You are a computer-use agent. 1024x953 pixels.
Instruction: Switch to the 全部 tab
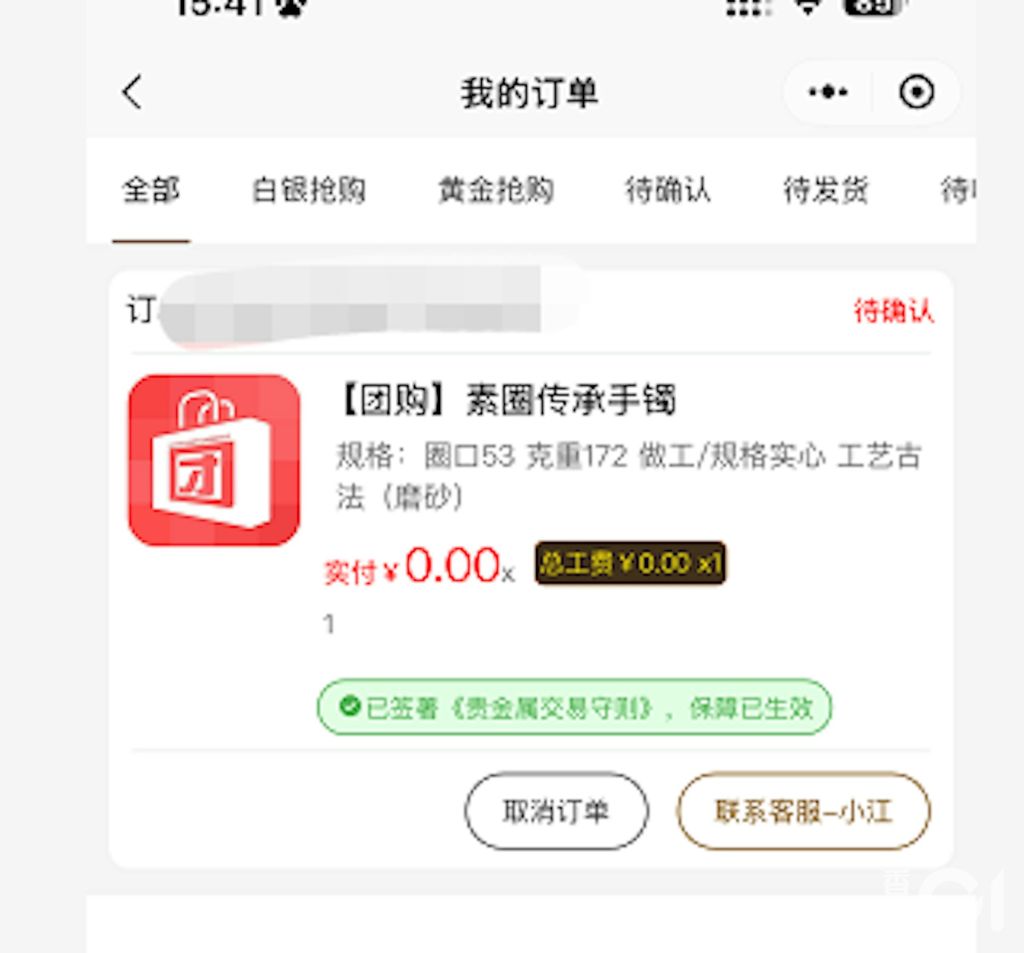[x=151, y=190]
